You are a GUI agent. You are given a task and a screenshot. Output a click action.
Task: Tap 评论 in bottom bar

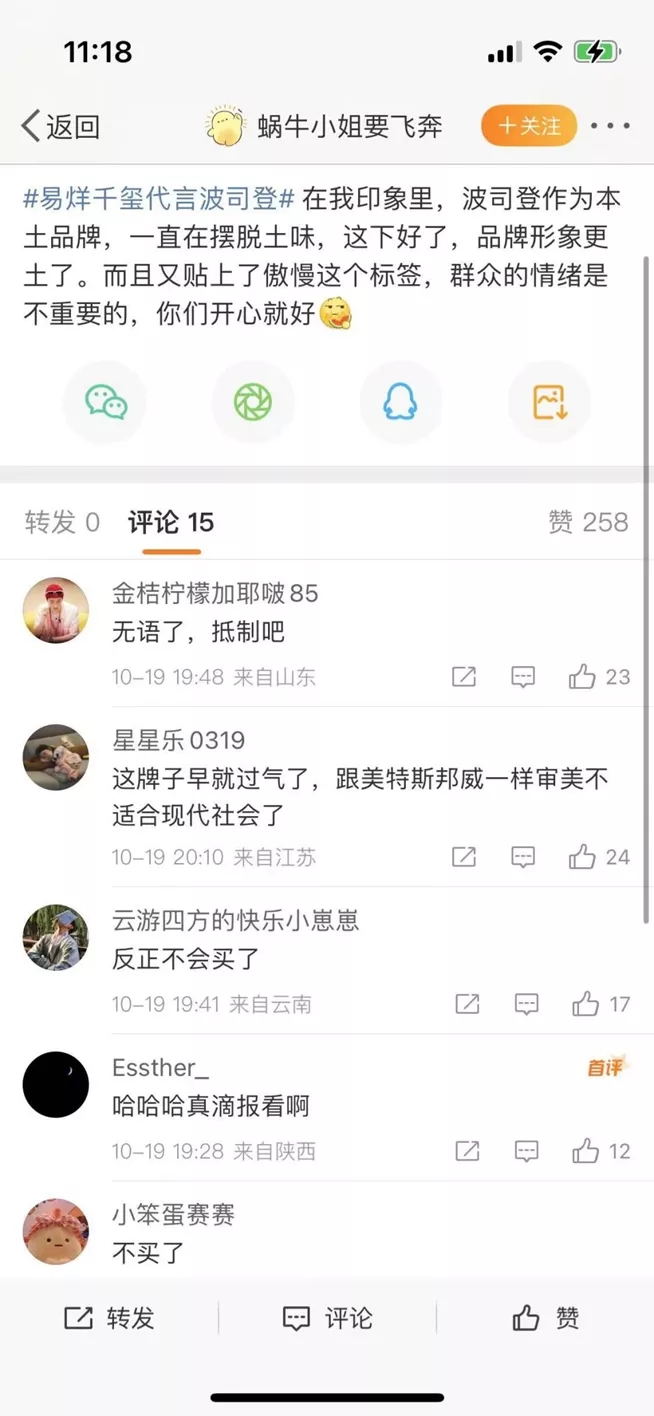point(328,1318)
